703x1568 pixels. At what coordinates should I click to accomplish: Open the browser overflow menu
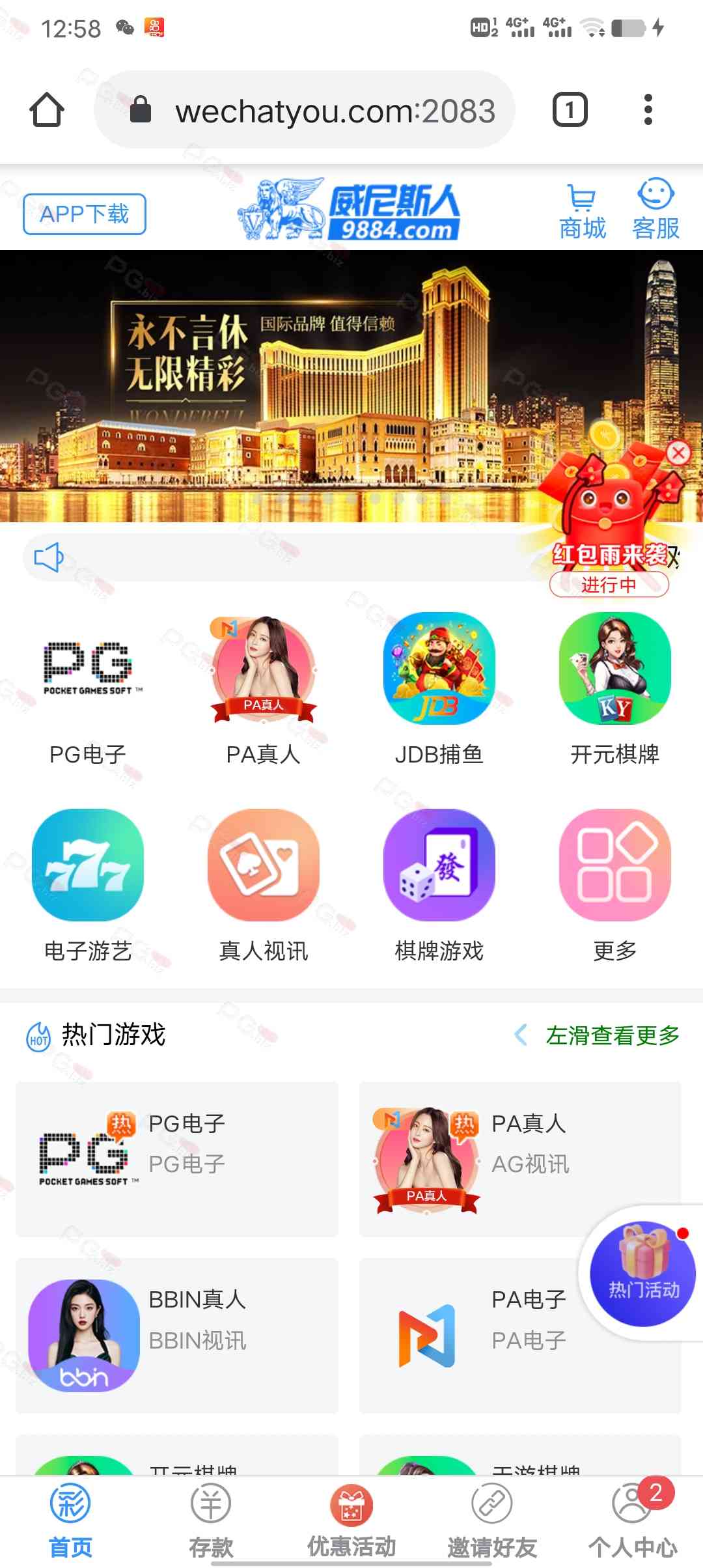pyautogui.click(x=648, y=110)
